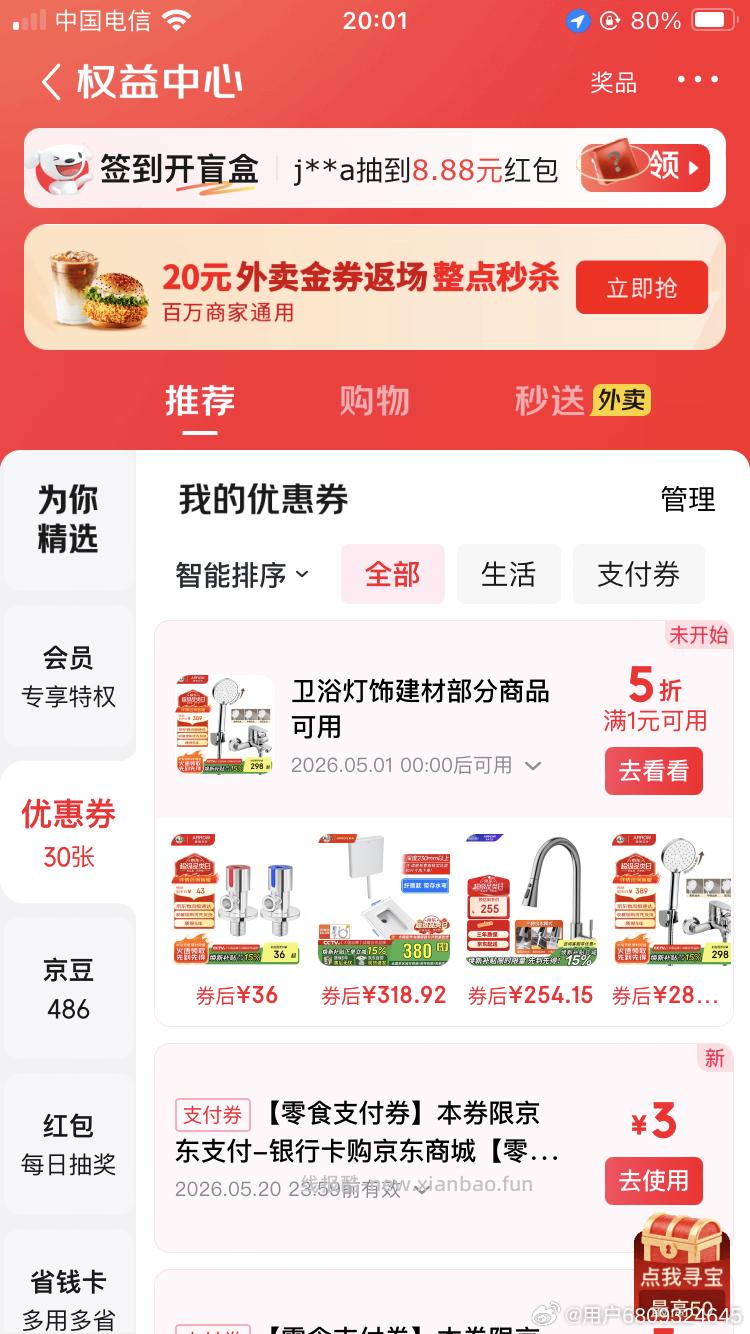Open the 智能排序 sorting dropdown
Viewport: 750px width, 1334px height.
(240, 574)
